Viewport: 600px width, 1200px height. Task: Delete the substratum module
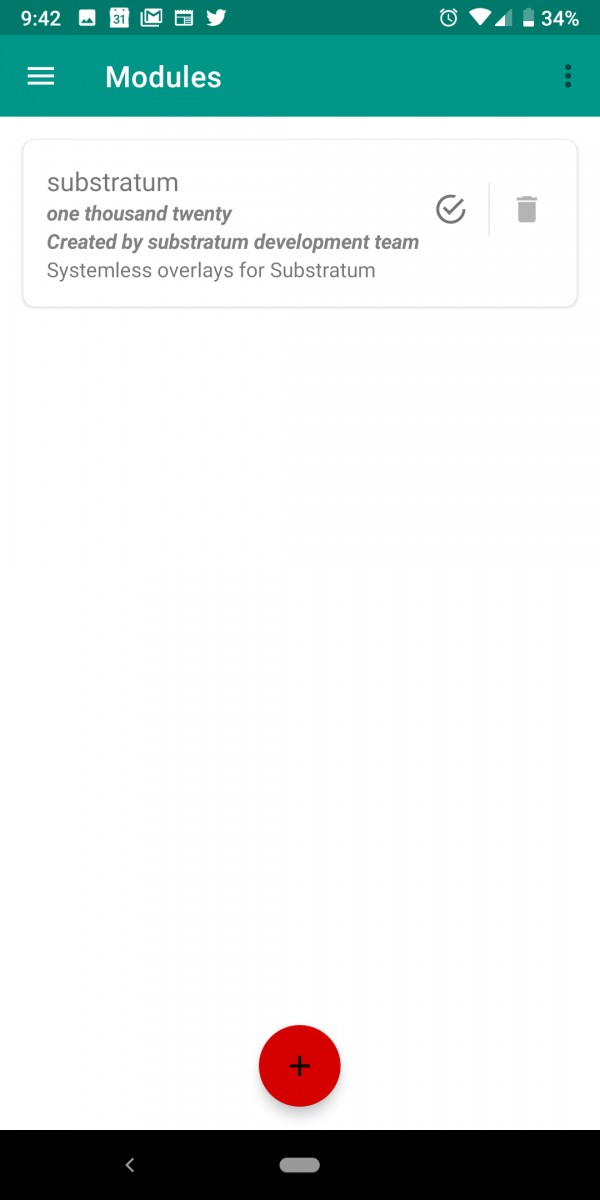click(x=527, y=209)
